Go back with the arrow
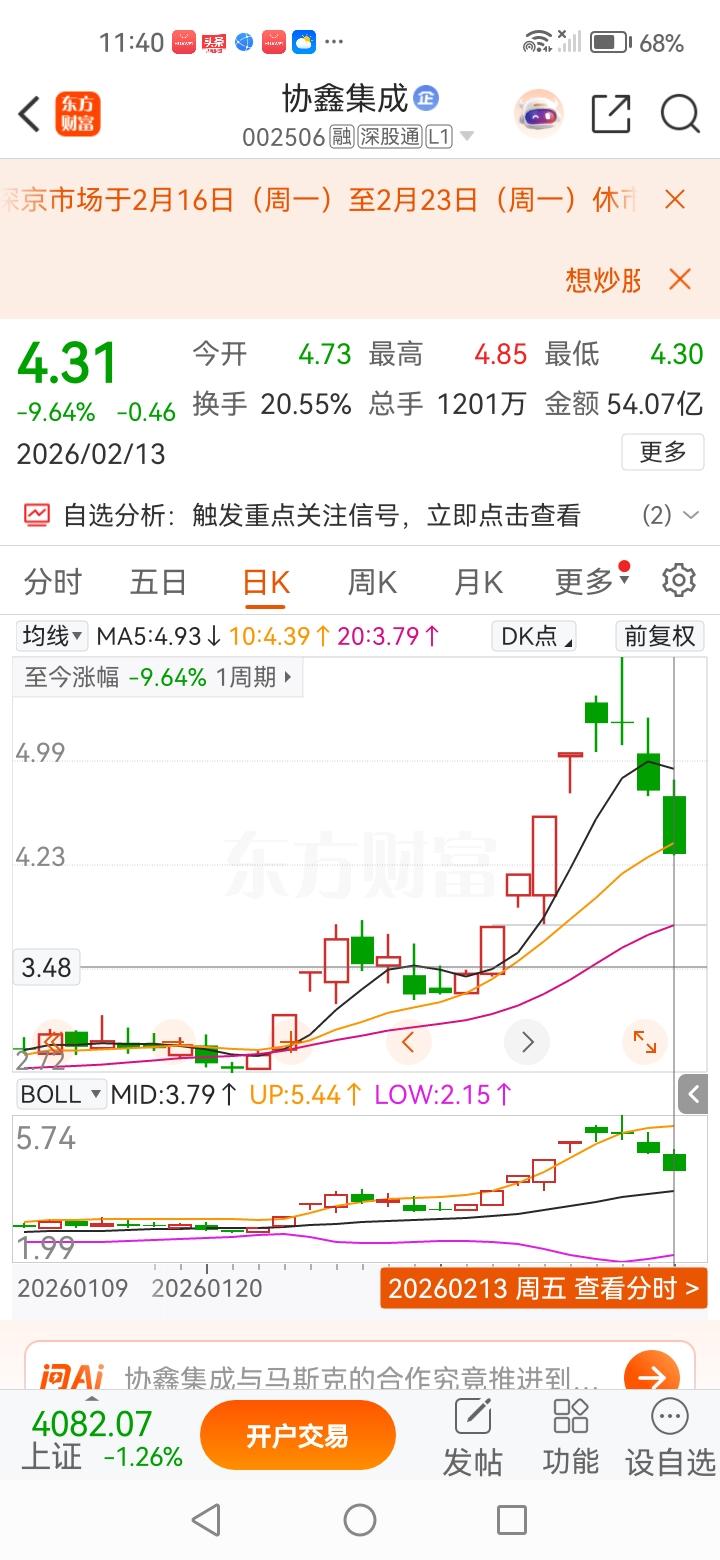 [27, 113]
